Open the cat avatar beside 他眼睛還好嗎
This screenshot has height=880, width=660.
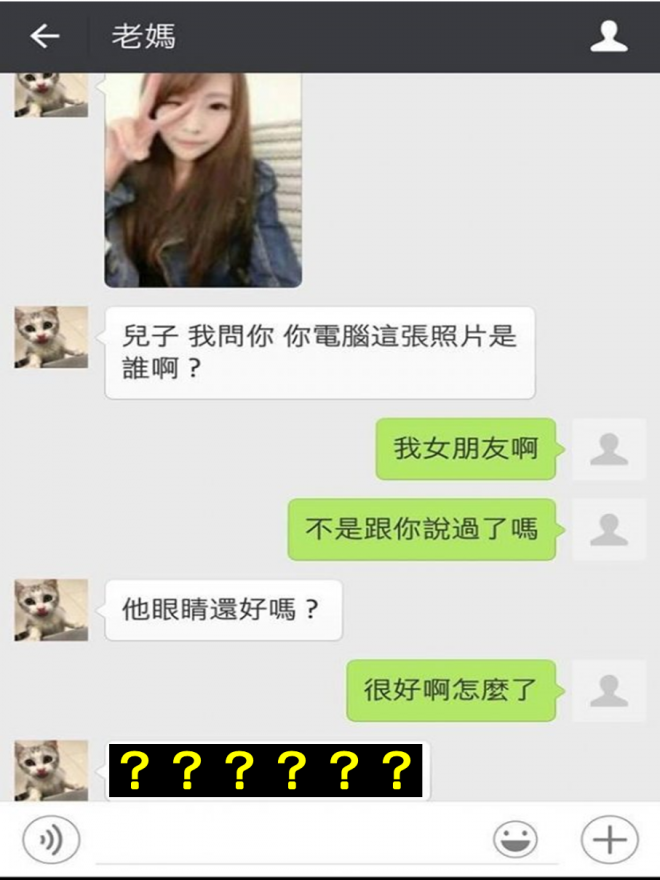tap(51, 609)
